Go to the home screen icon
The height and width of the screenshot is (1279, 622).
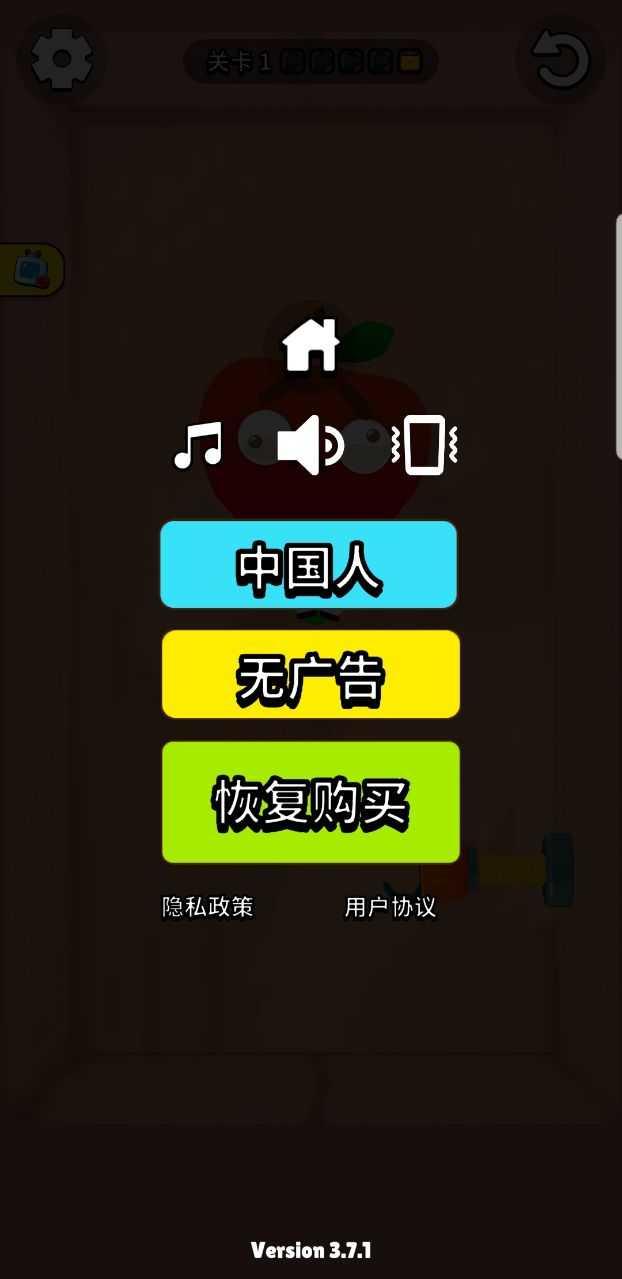[x=311, y=346]
